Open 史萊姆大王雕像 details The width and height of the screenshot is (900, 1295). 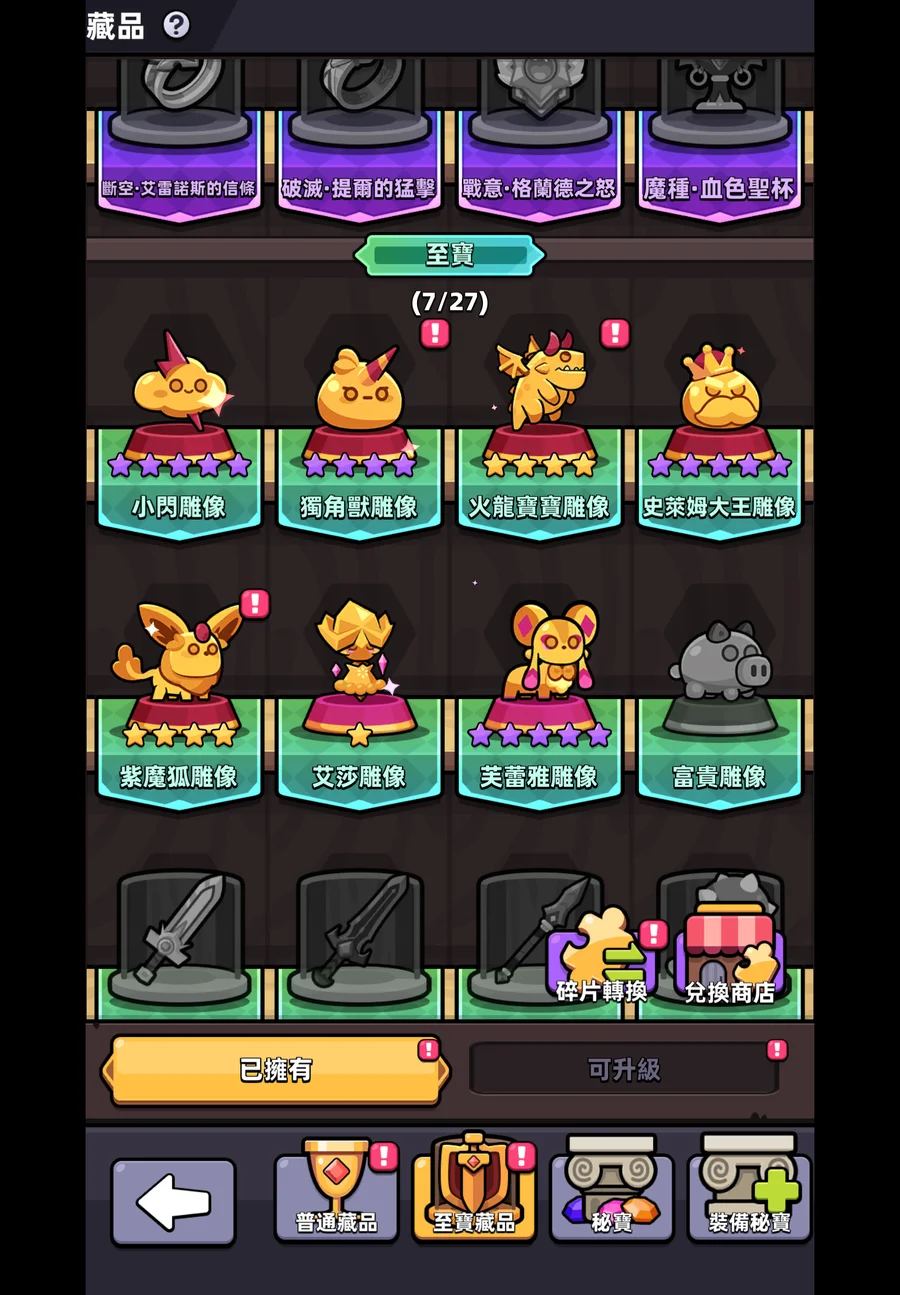pyautogui.click(x=719, y=430)
